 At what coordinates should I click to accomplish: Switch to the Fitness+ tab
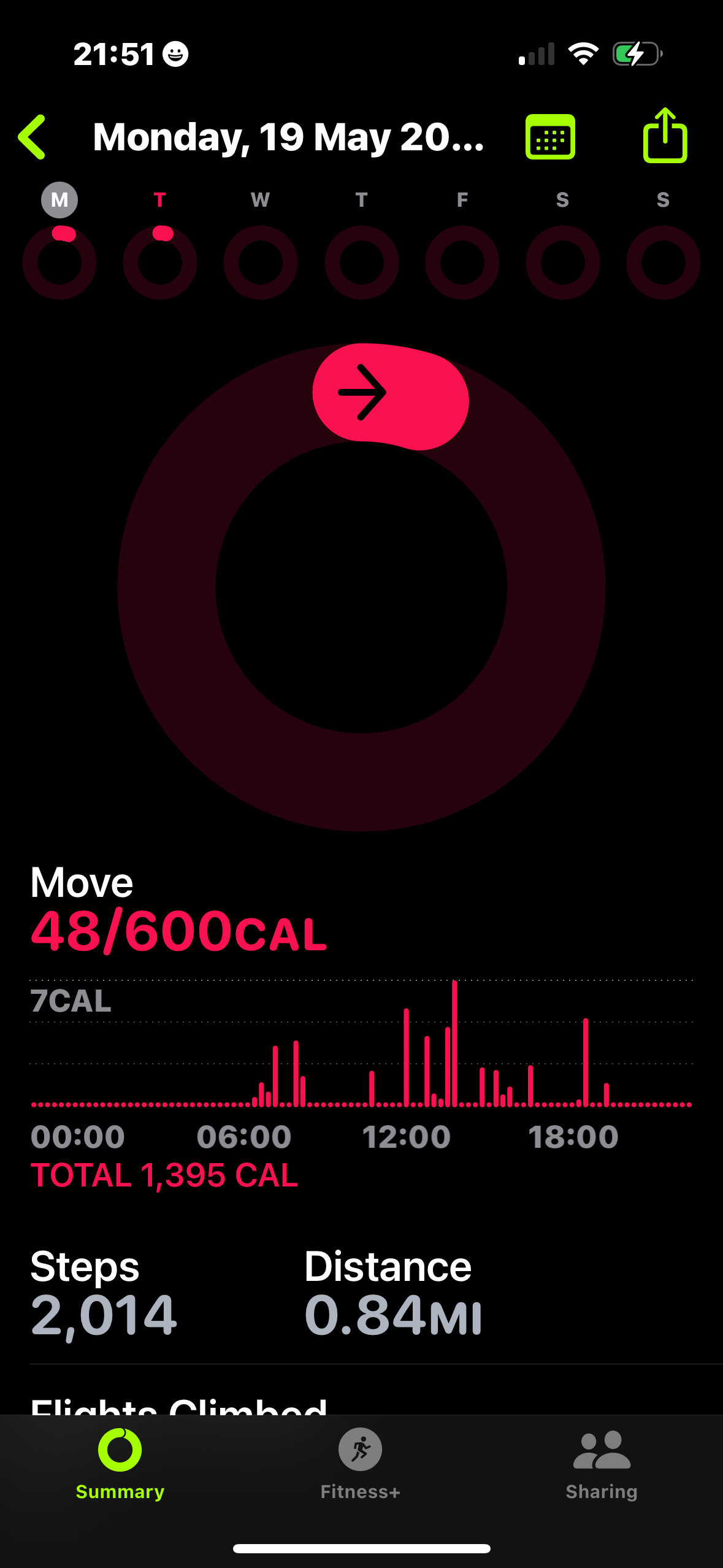361,1464
